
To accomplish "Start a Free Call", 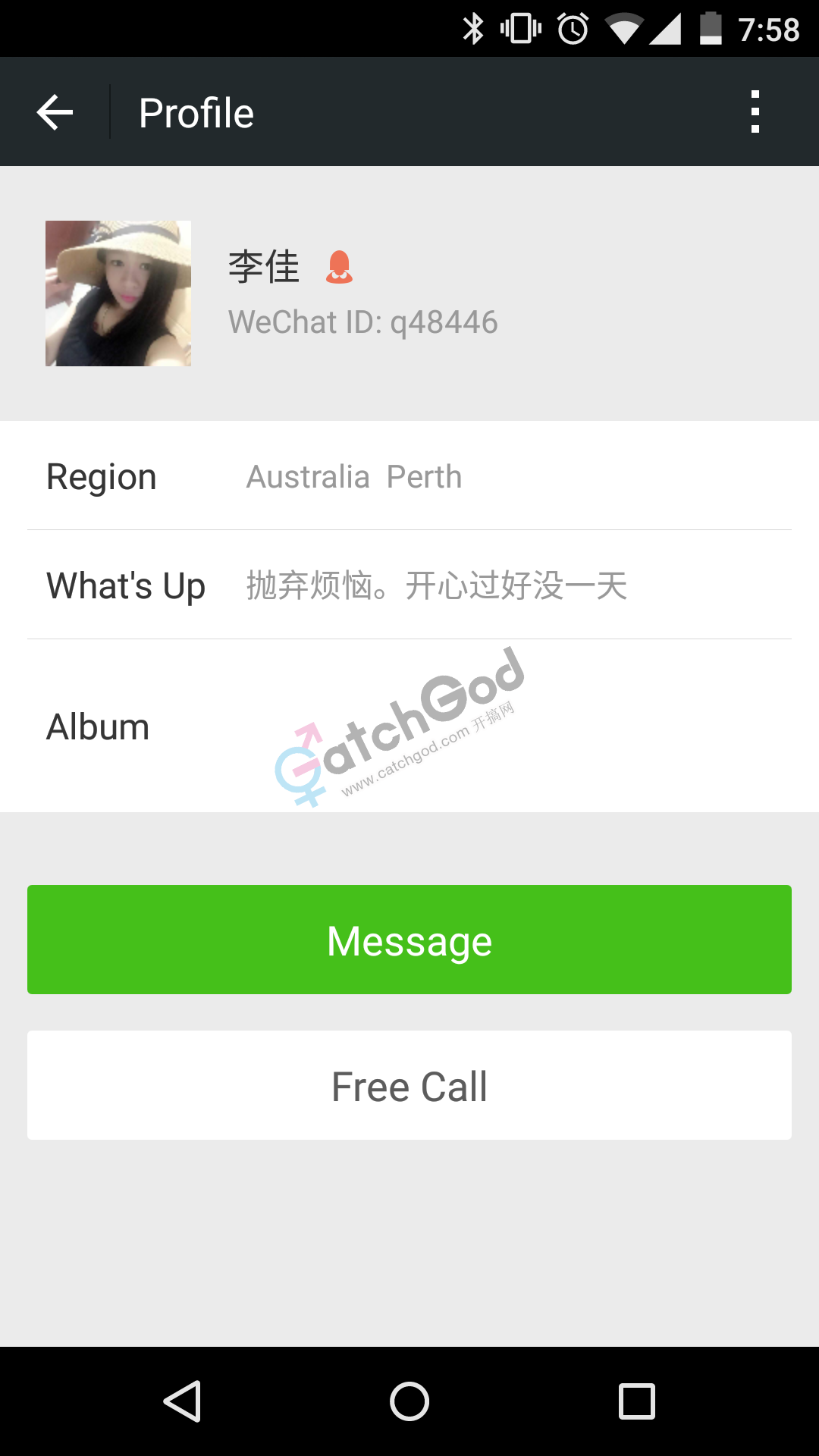I will 409,1085.
